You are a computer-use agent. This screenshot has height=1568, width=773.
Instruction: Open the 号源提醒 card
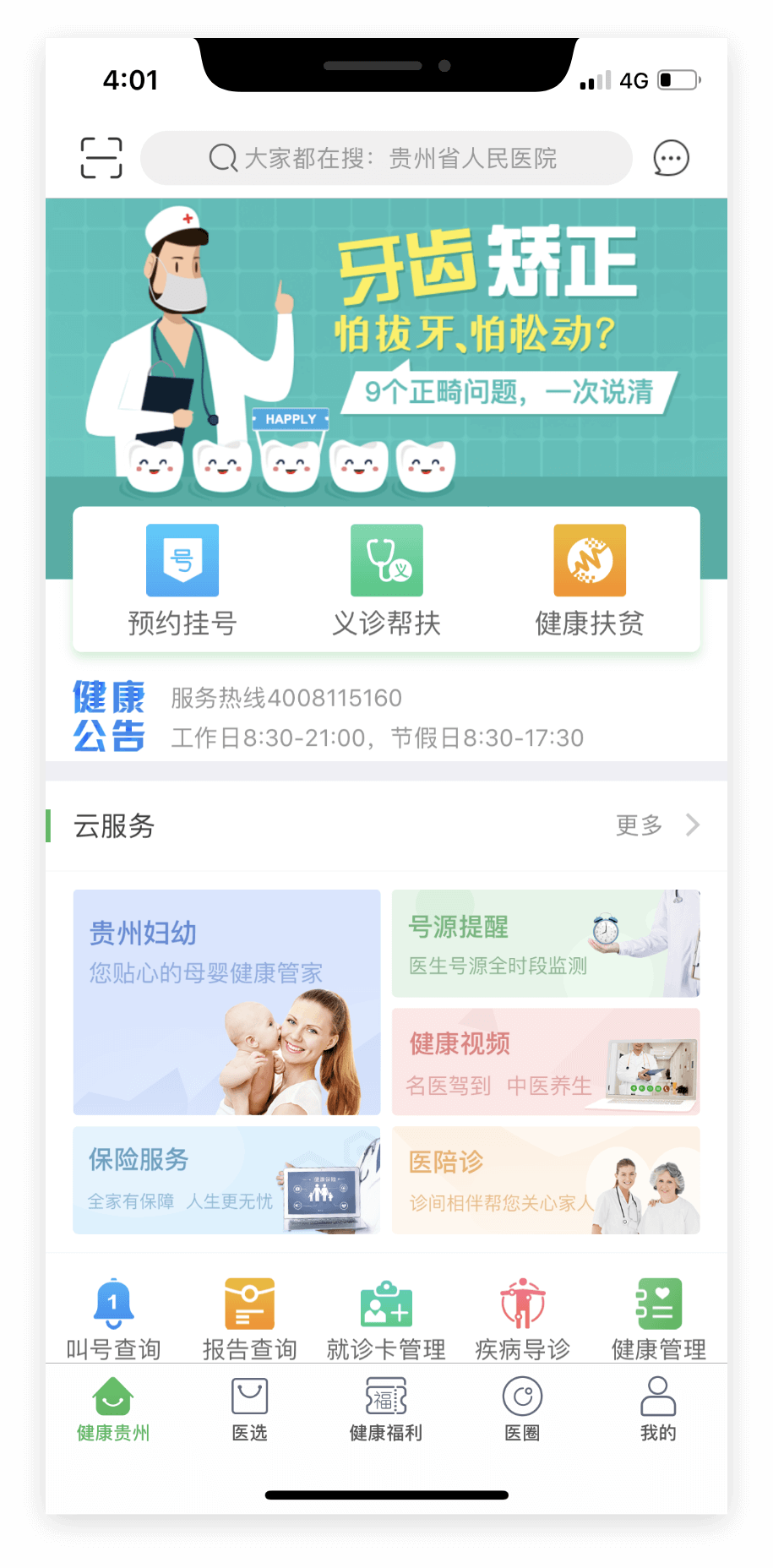click(x=546, y=944)
